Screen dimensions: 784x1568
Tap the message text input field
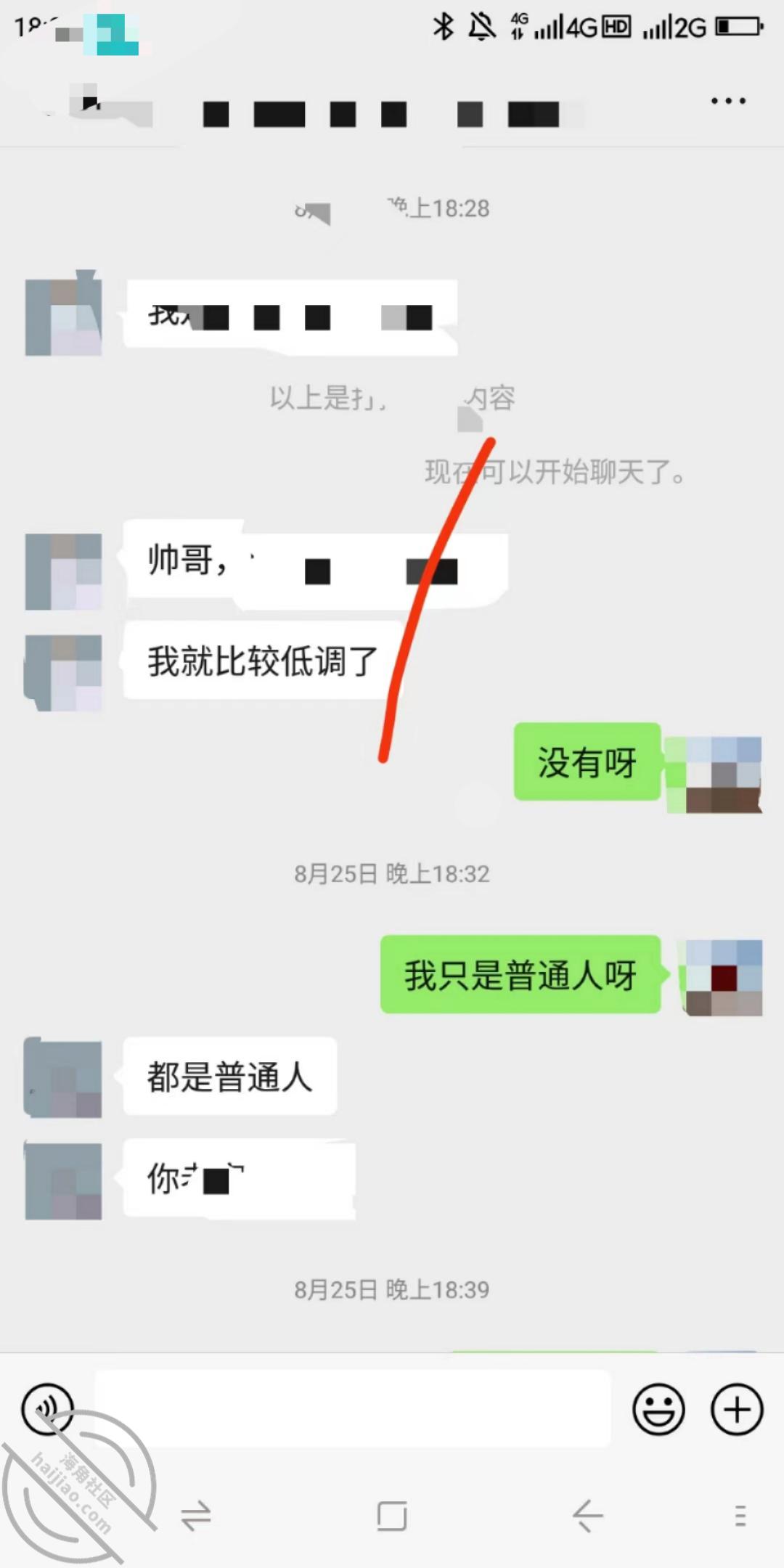[352, 1409]
